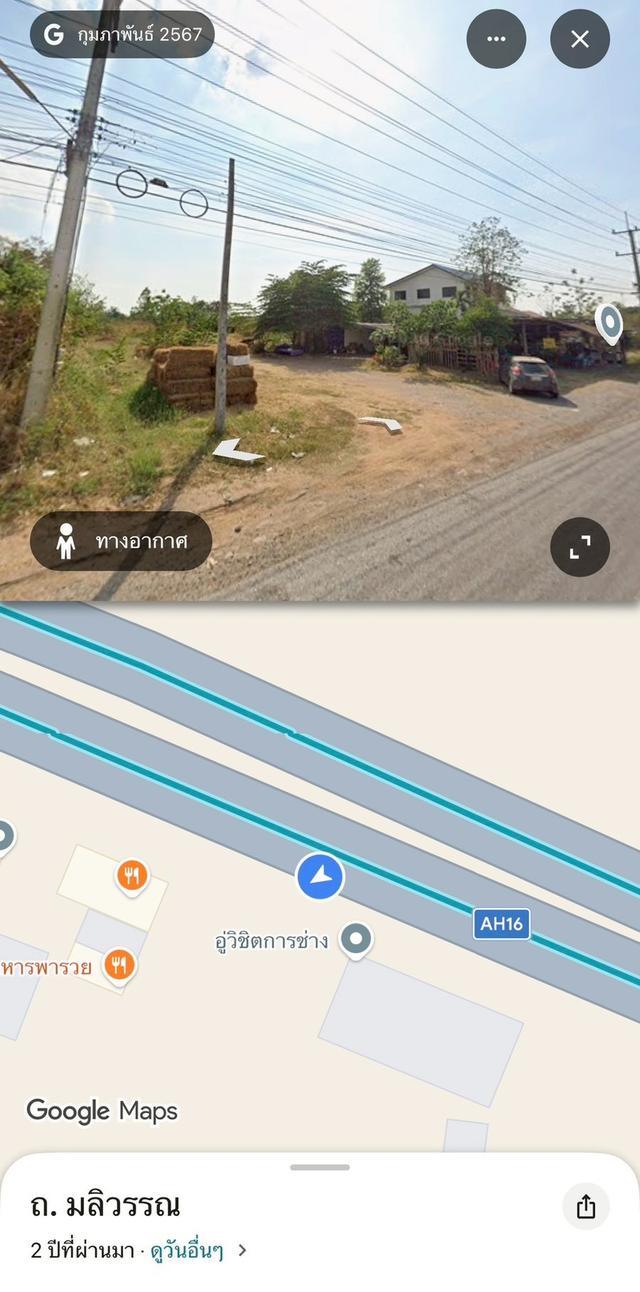Open the three-dot overflow menu
640x1292 pixels.
(496, 39)
